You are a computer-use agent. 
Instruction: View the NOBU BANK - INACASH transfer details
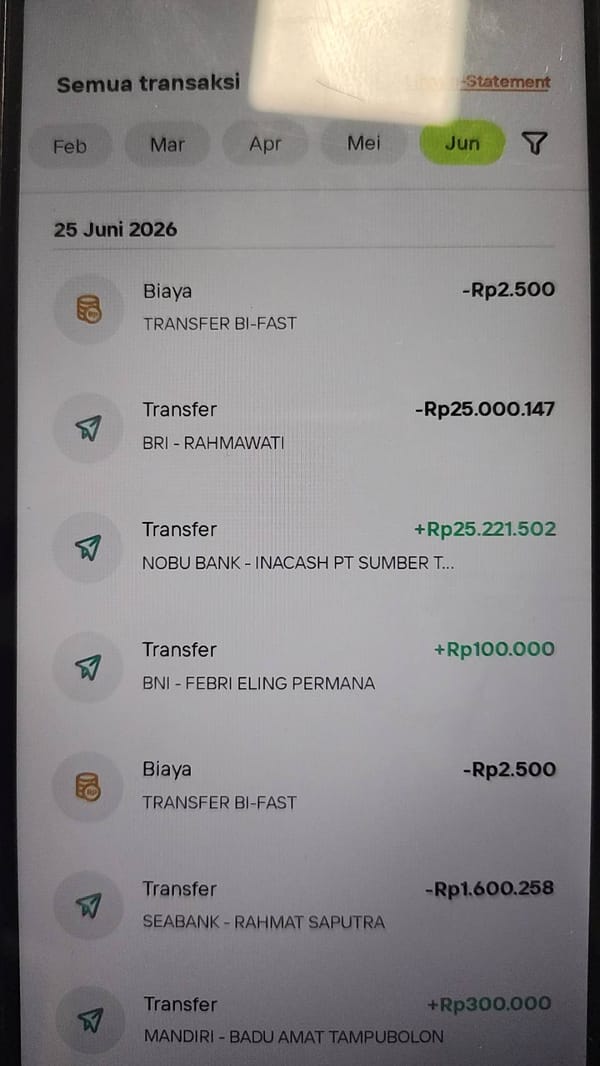(304, 546)
